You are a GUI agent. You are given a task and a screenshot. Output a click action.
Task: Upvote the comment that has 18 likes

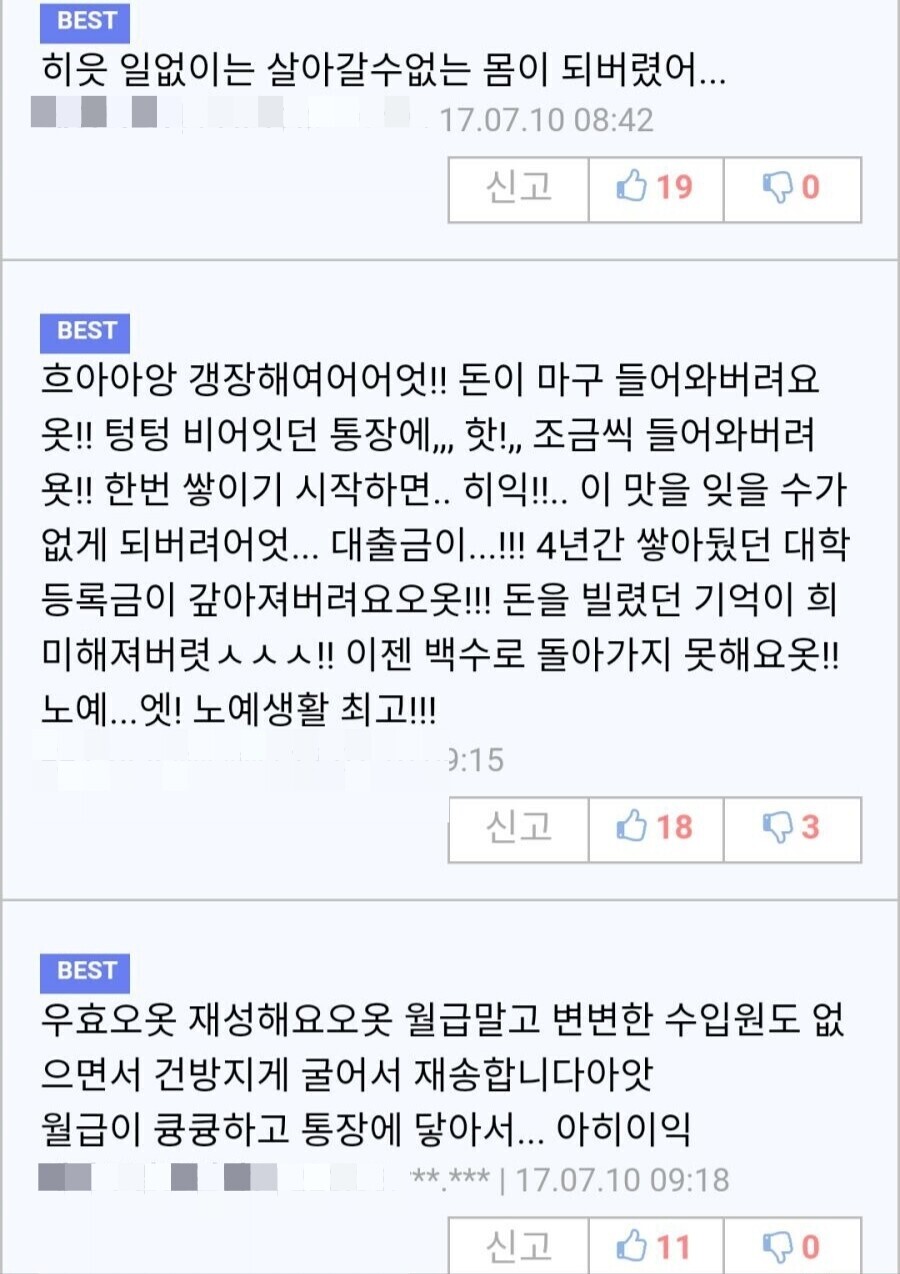click(654, 827)
